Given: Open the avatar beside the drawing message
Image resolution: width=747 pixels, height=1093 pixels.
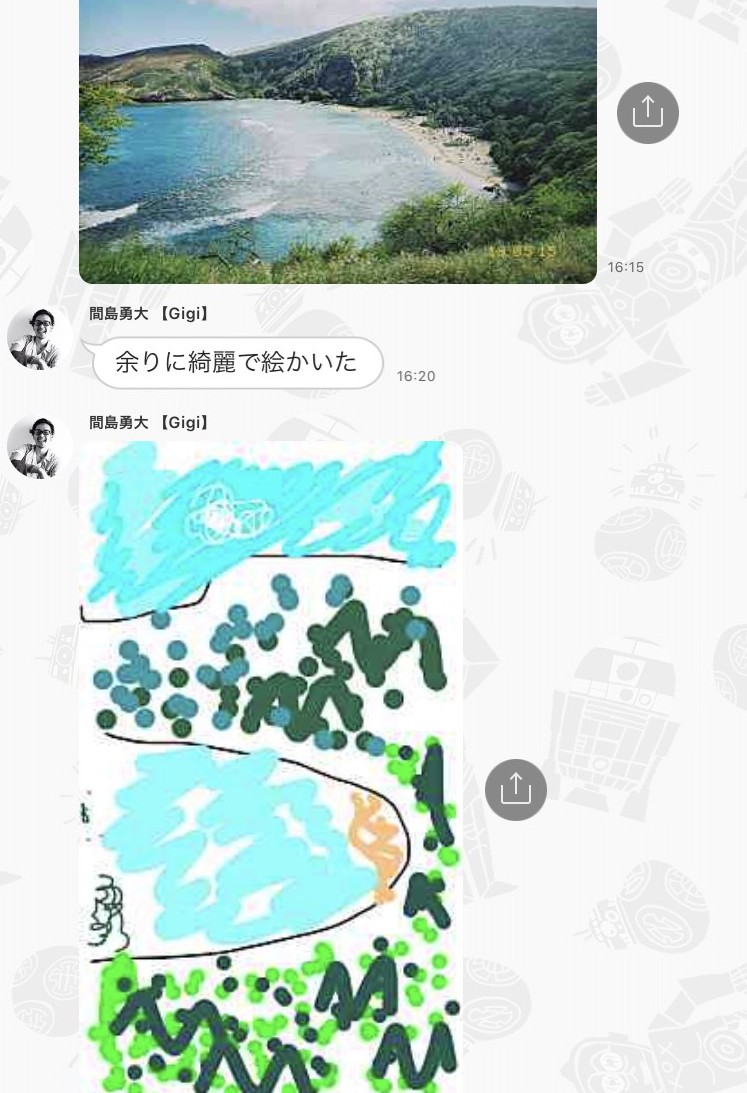Looking at the screenshot, I should click(38, 447).
